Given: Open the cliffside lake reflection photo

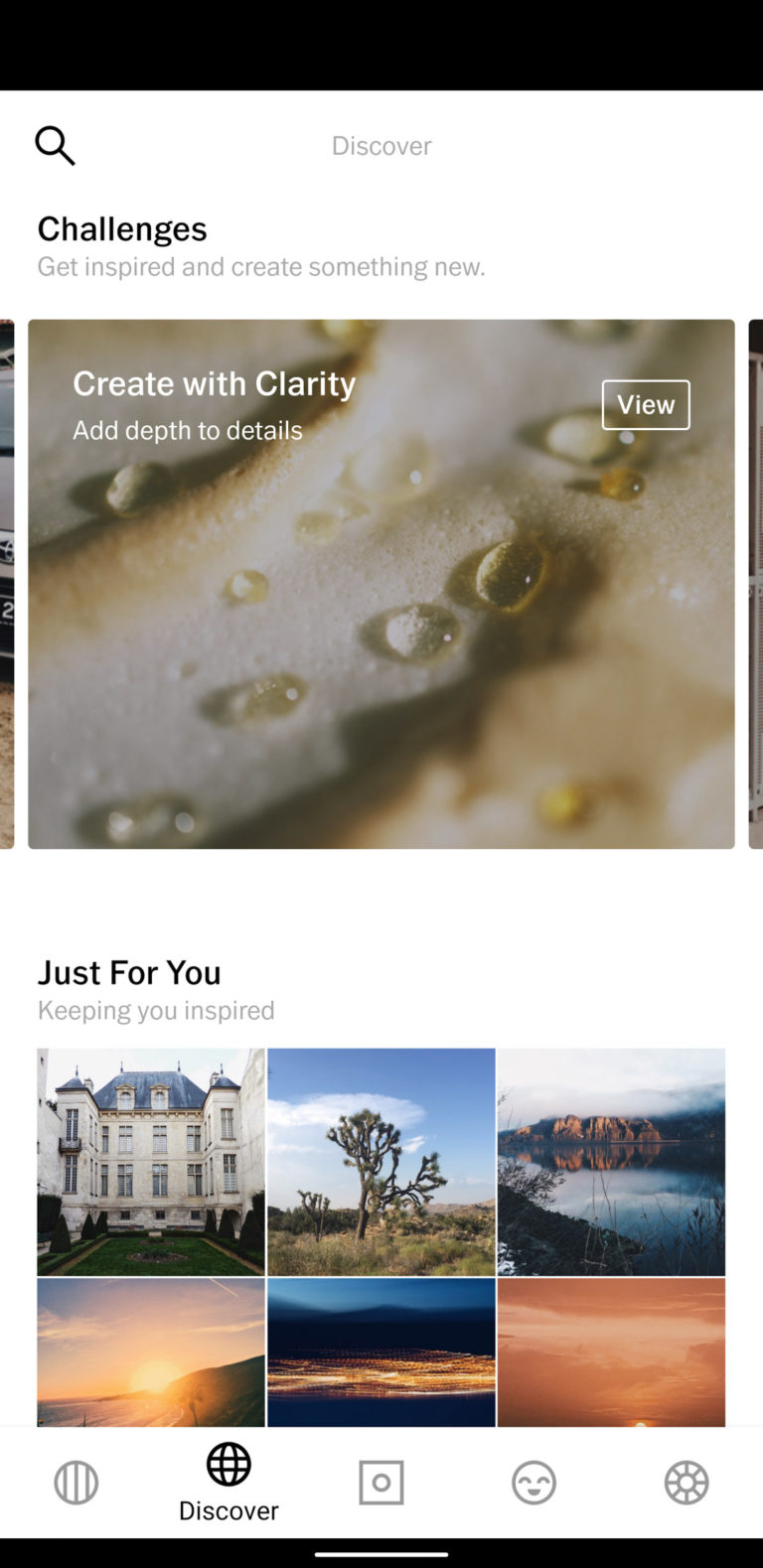Looking at the screenshot, I should point(611,1162).
